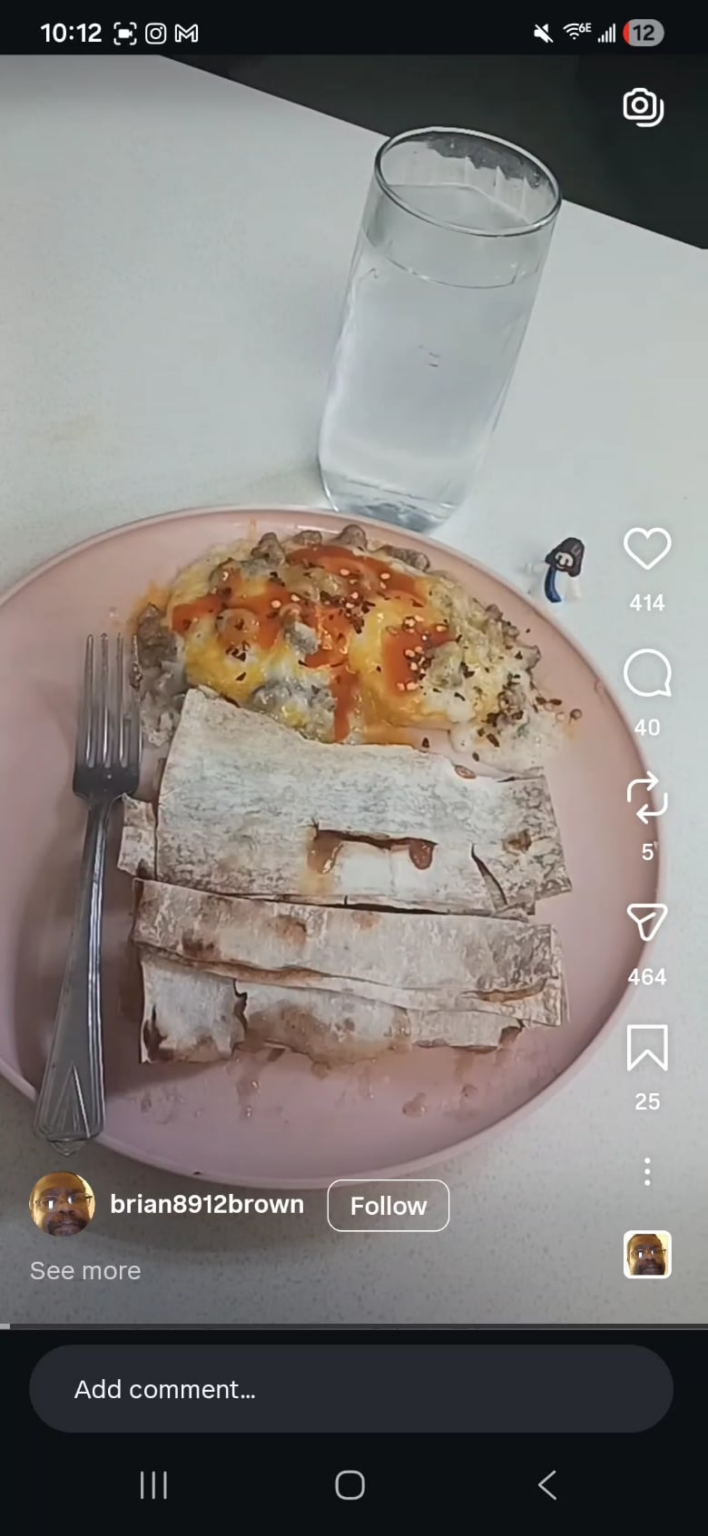Tap brian8912brown's profile picture
Screen dimensions: 708x1536
pyautogui.click(x=62, y=1205)
